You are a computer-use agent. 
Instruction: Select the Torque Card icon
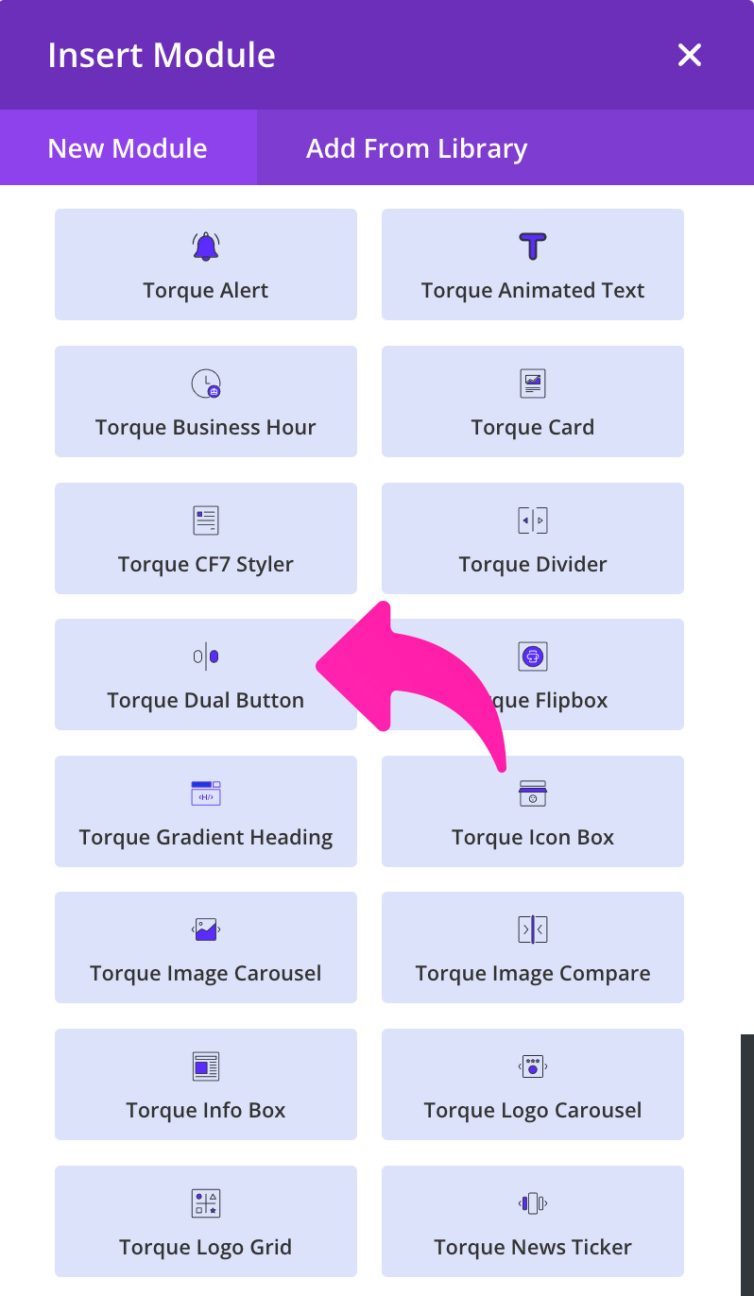pos(532,380)
